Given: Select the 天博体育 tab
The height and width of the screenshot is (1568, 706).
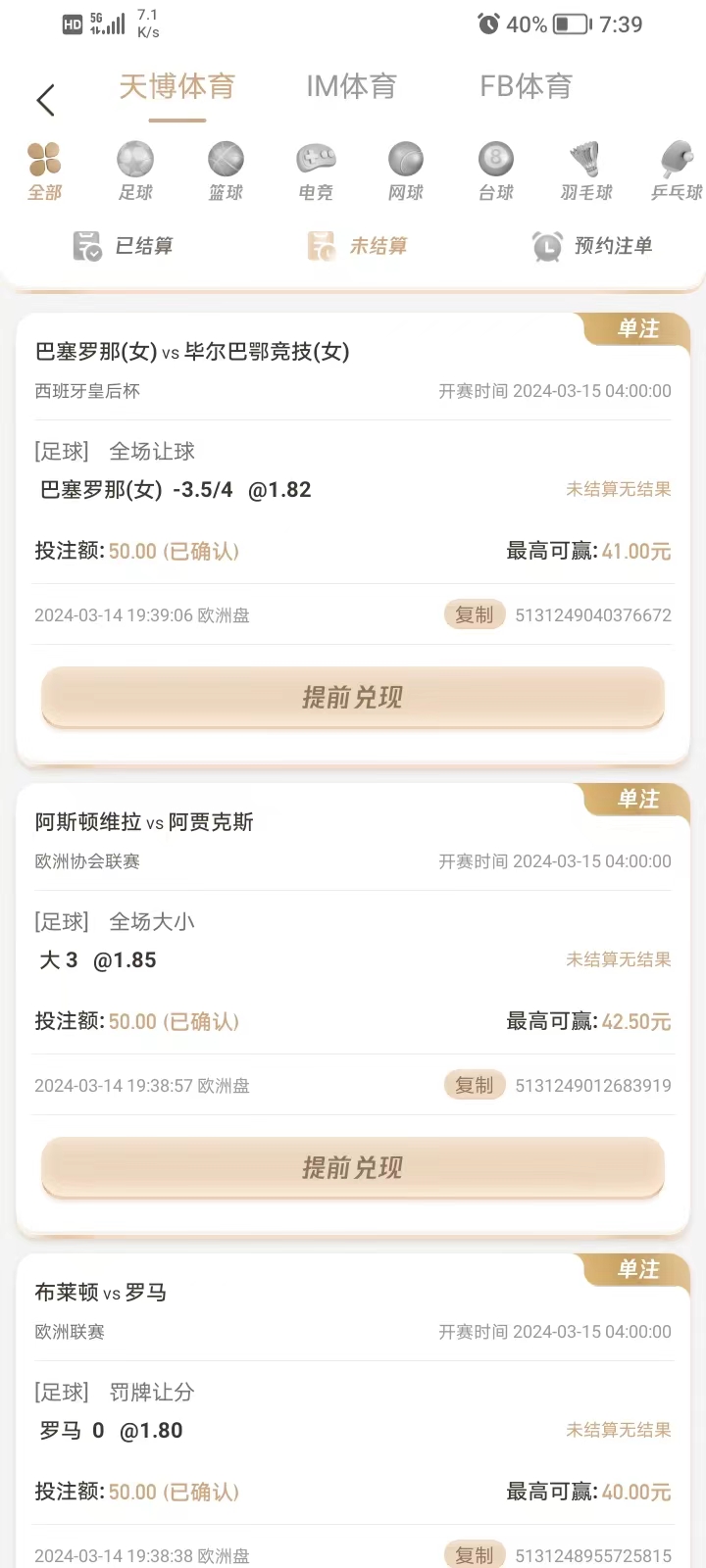Looking at the screenshot, I should point(177,87).
